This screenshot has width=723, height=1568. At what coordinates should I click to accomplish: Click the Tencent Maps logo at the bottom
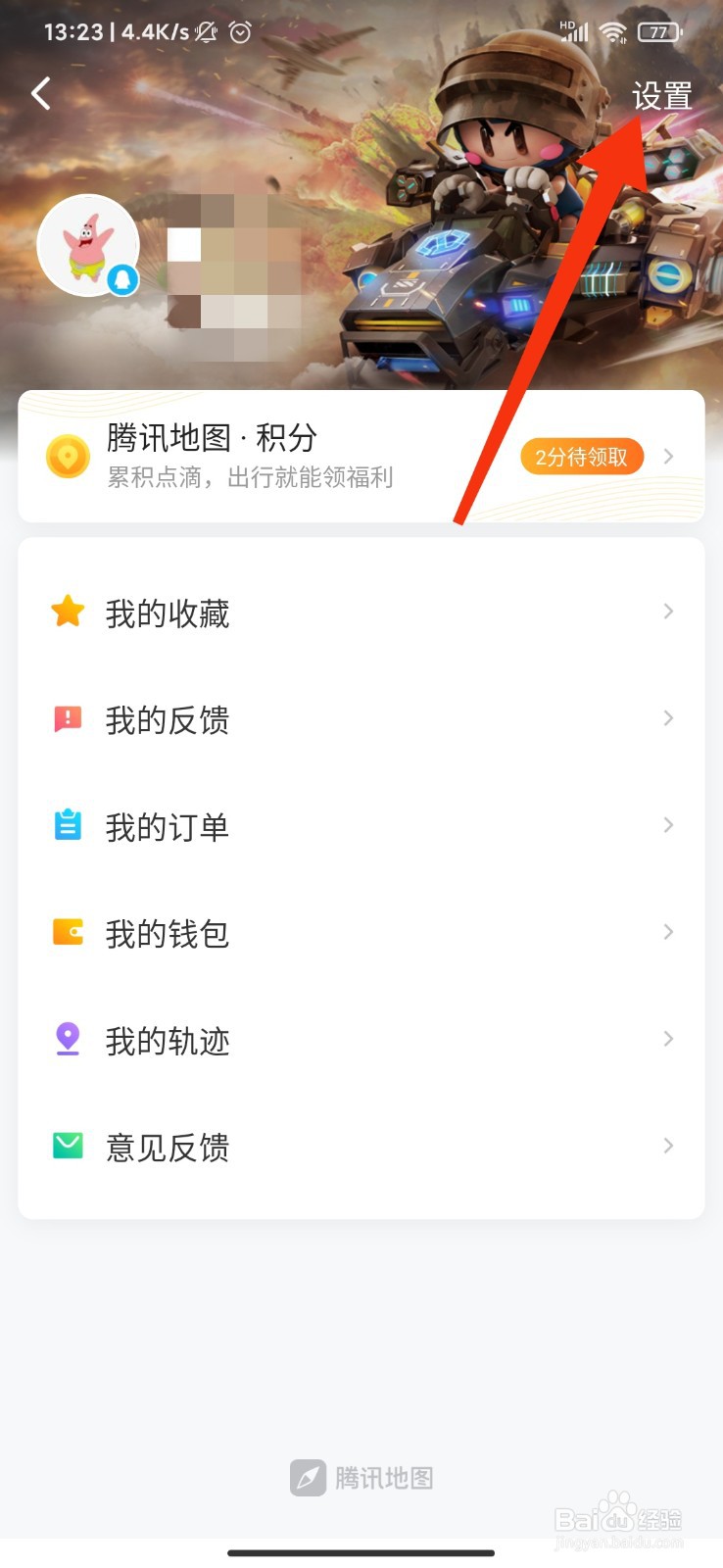tap(362, 1479)
